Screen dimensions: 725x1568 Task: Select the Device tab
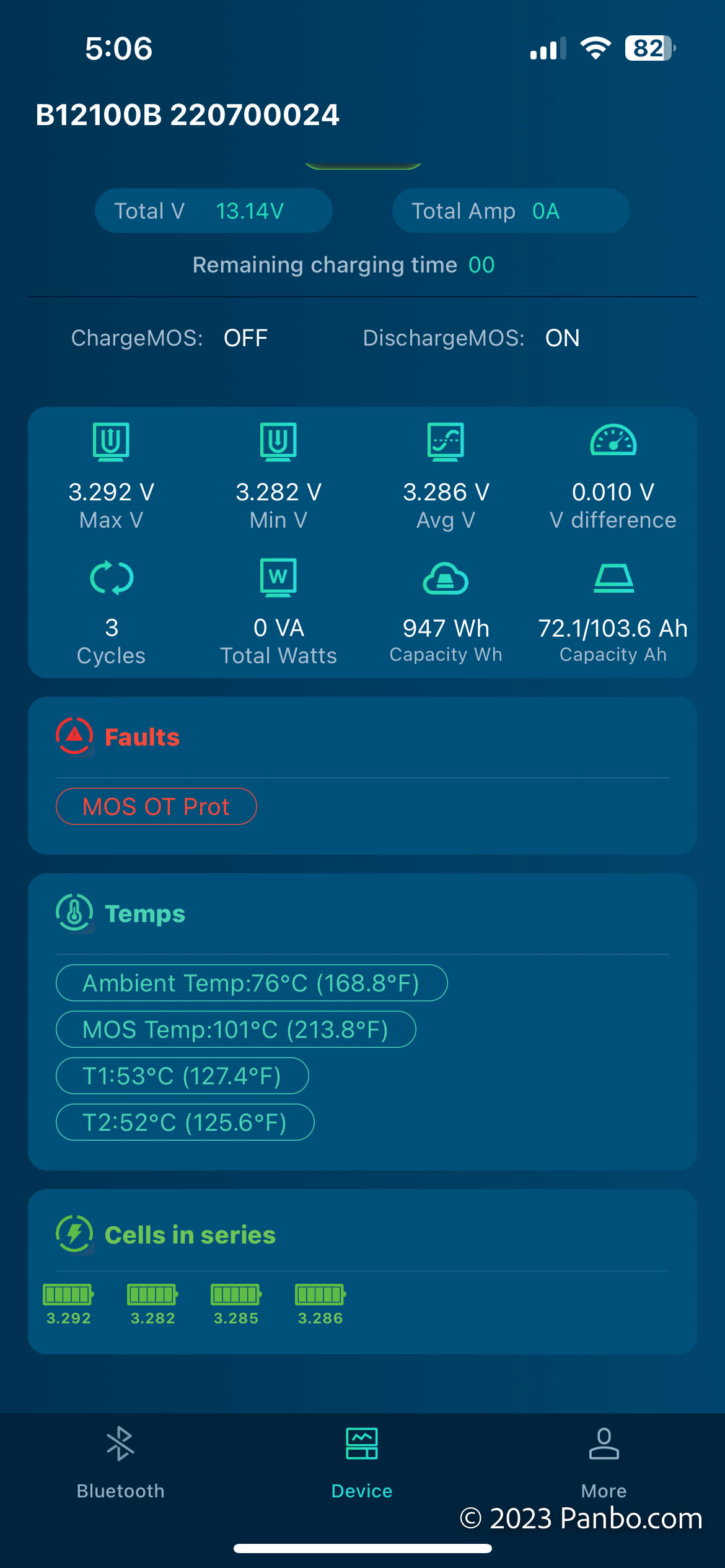(362, 1463)
